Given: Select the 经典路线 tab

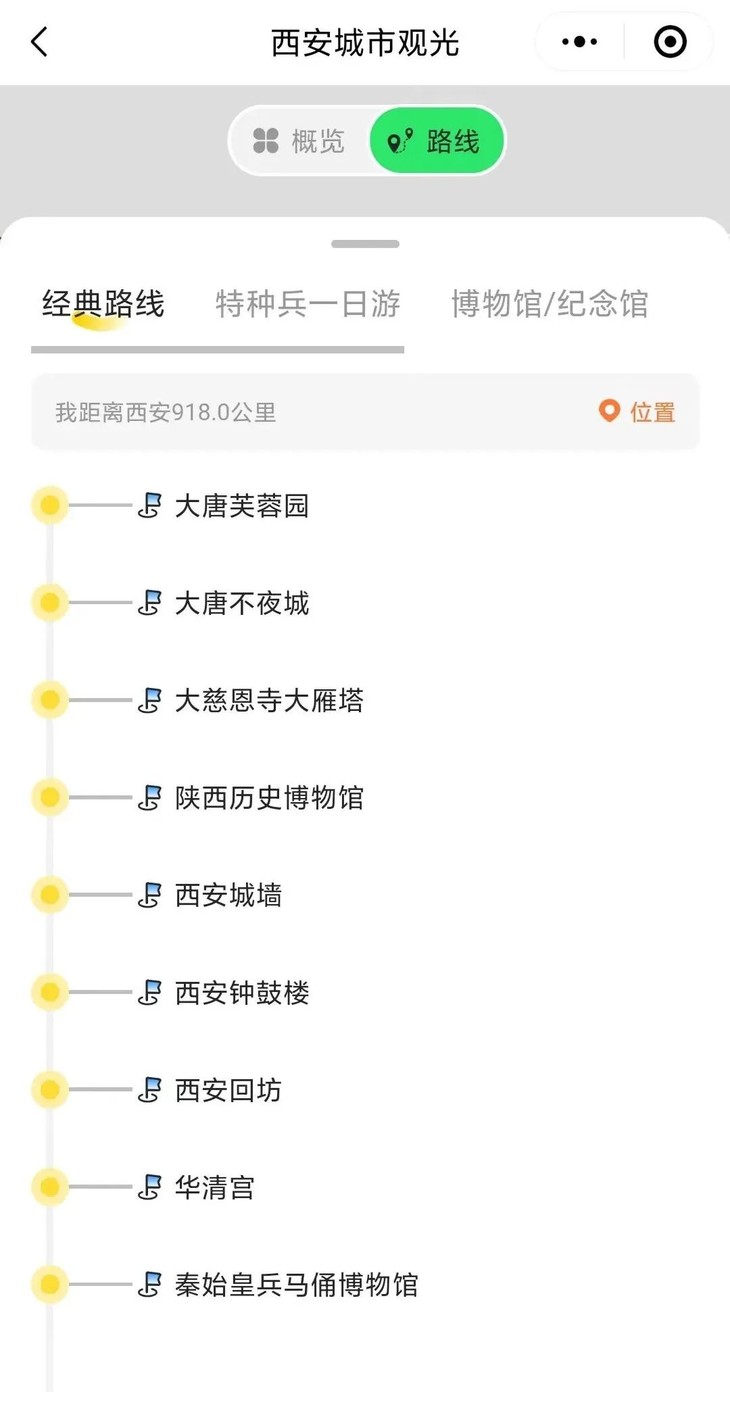Looking at the screenshot, I should click(x=103, y=304).
